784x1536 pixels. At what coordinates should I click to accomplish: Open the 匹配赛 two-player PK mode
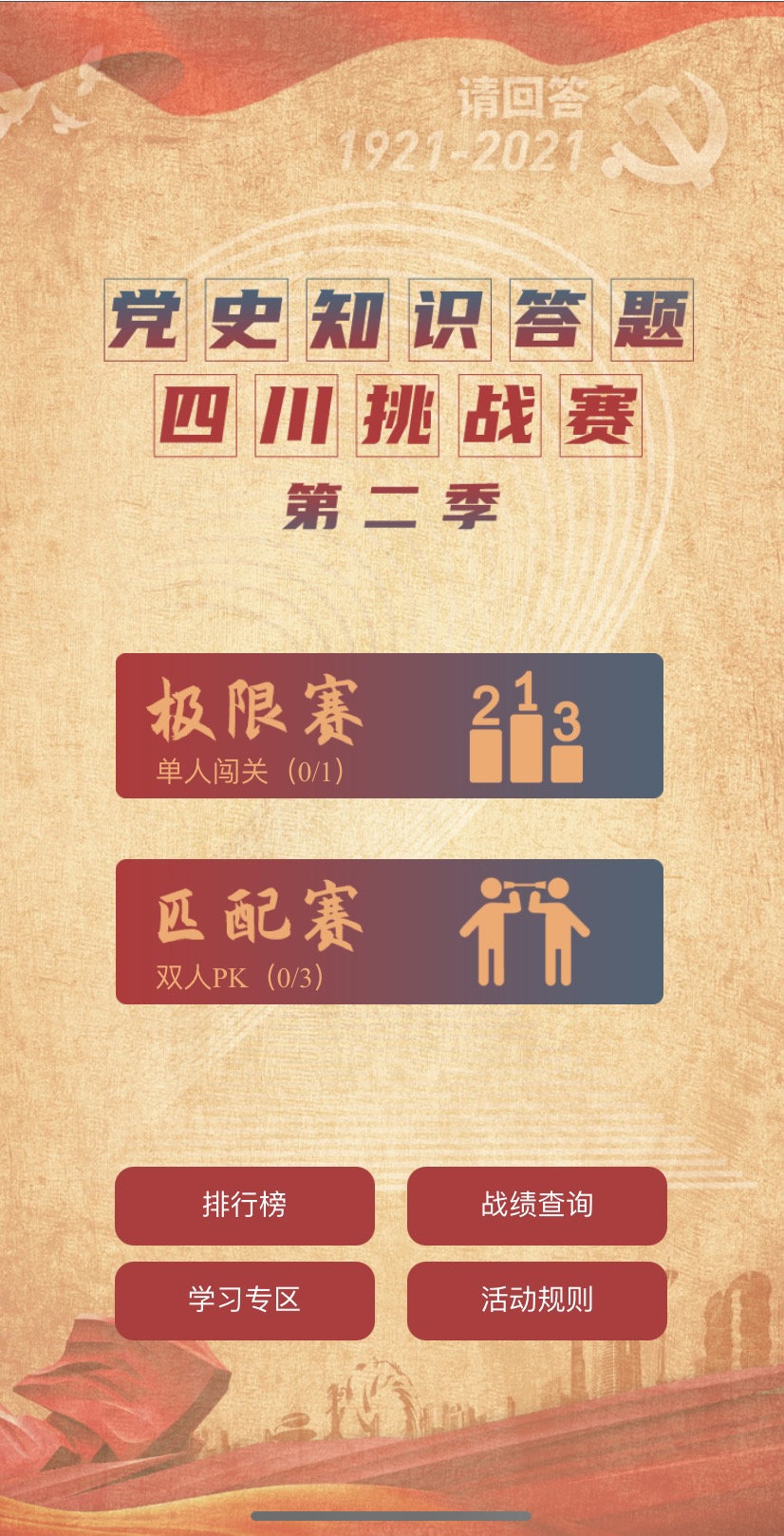point(389,931)
